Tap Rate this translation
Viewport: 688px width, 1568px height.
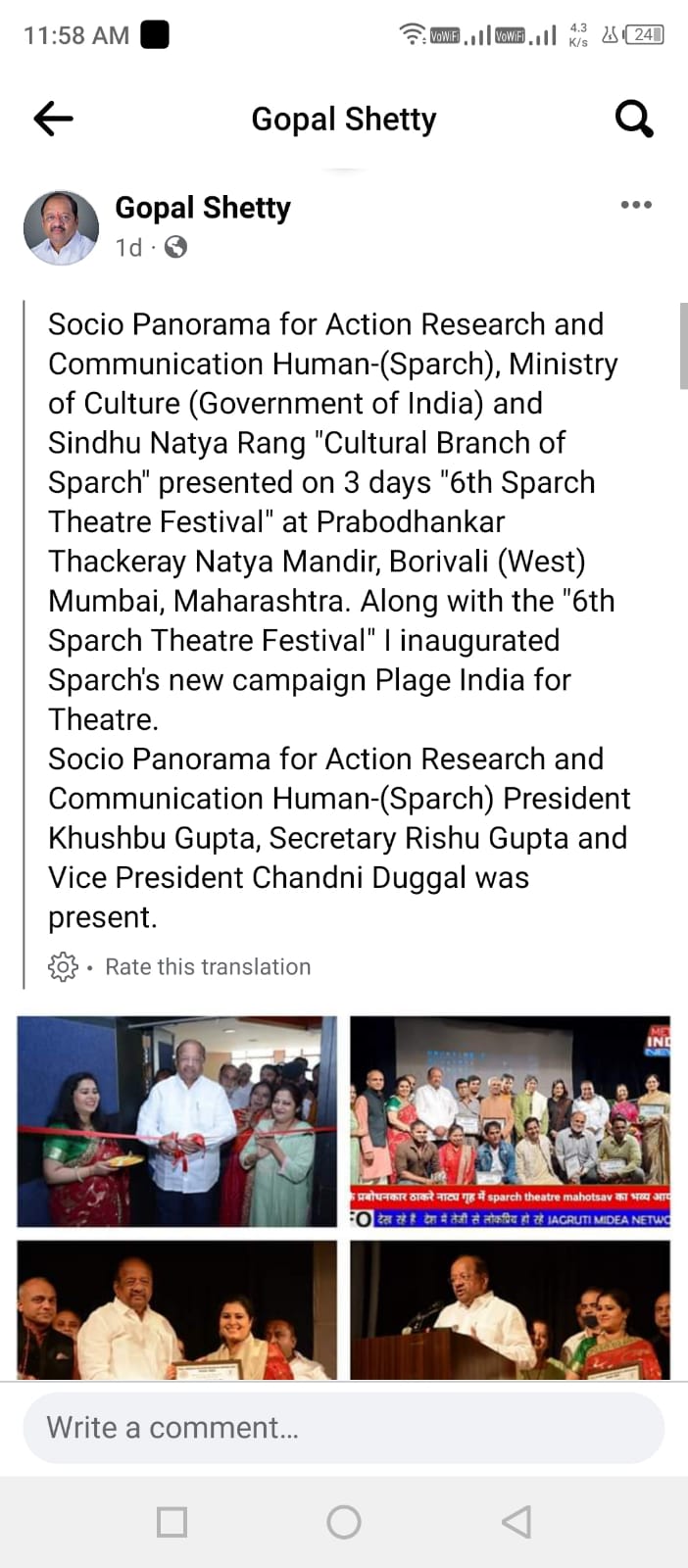point(208,966)
